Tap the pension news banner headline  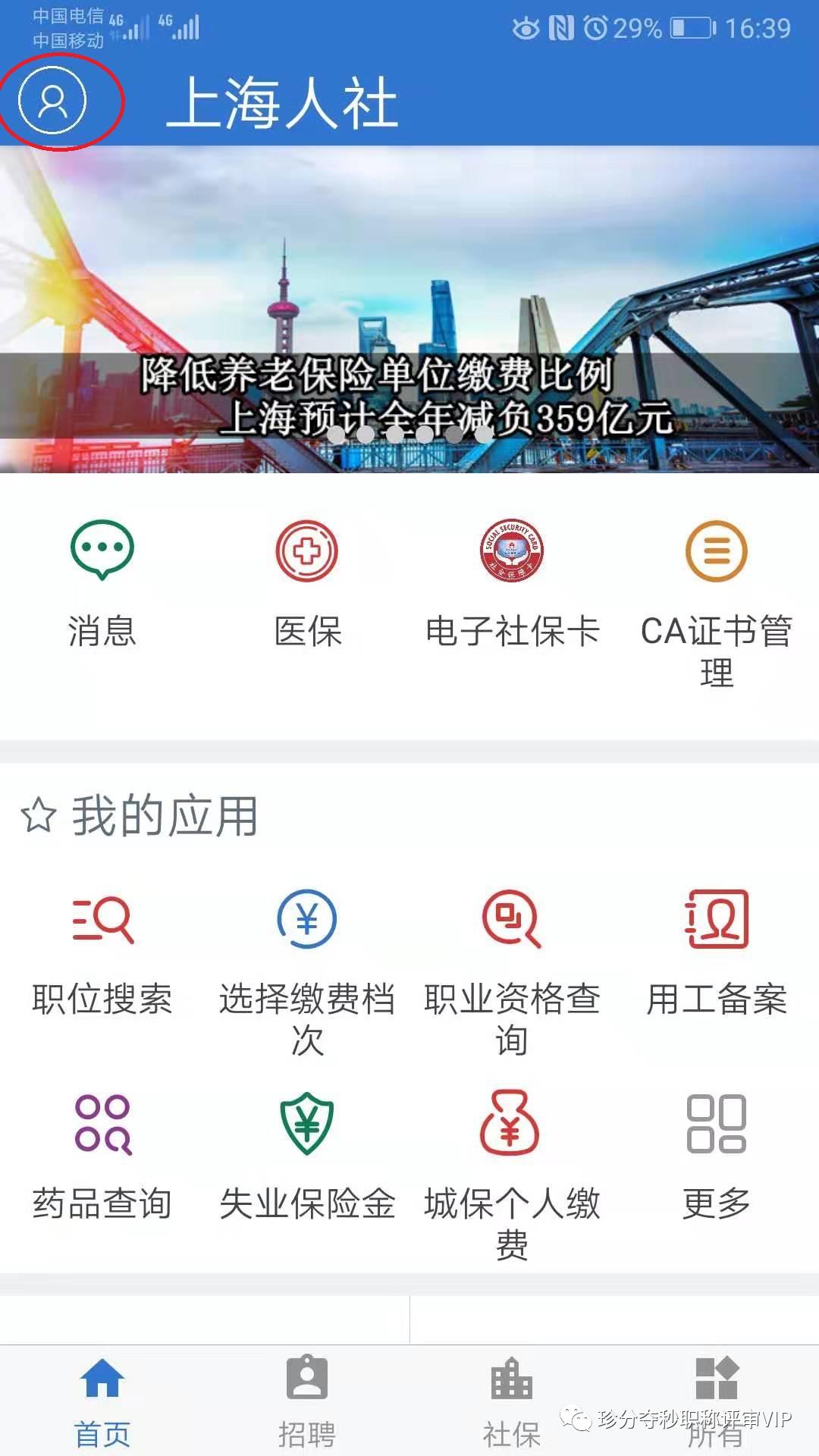pyautogui.click(x=409, y=394)
